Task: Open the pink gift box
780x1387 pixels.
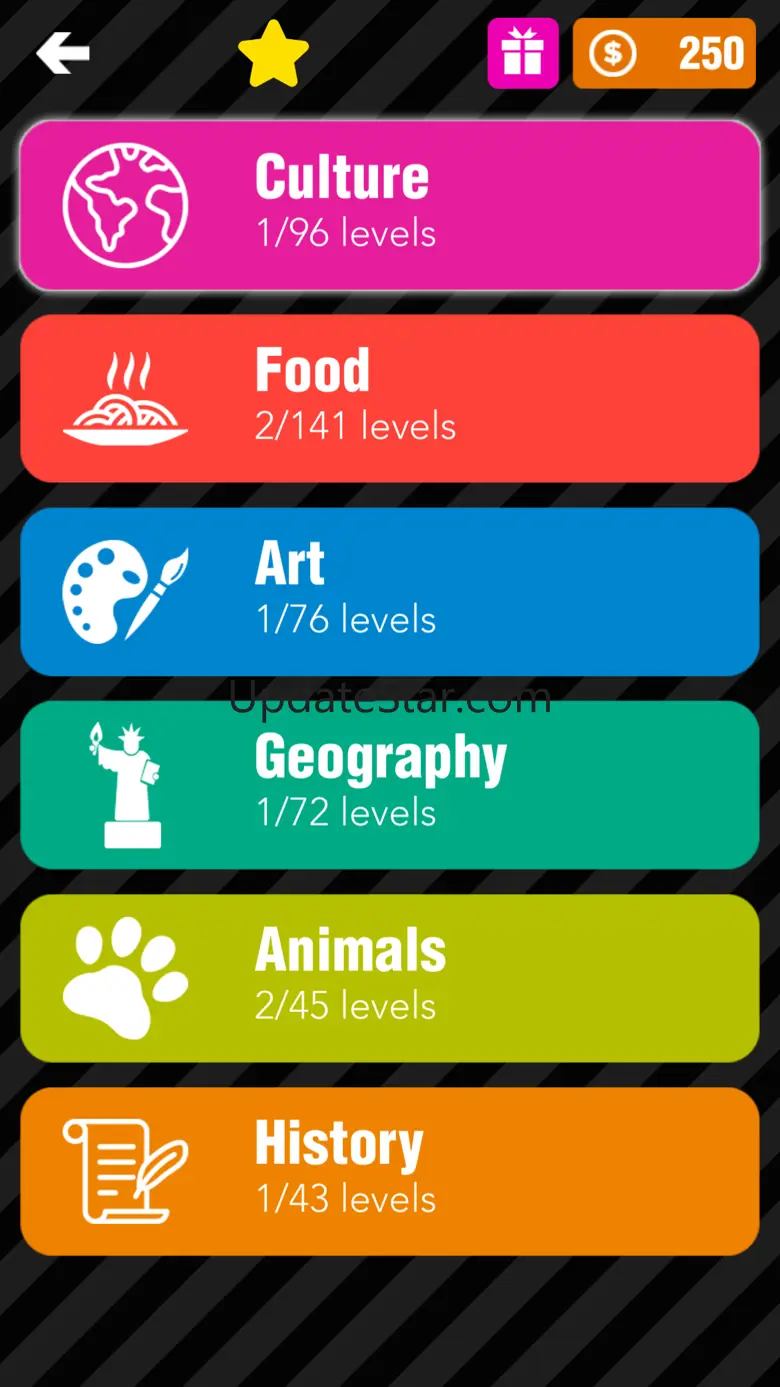Action: (x=523, y=53)
